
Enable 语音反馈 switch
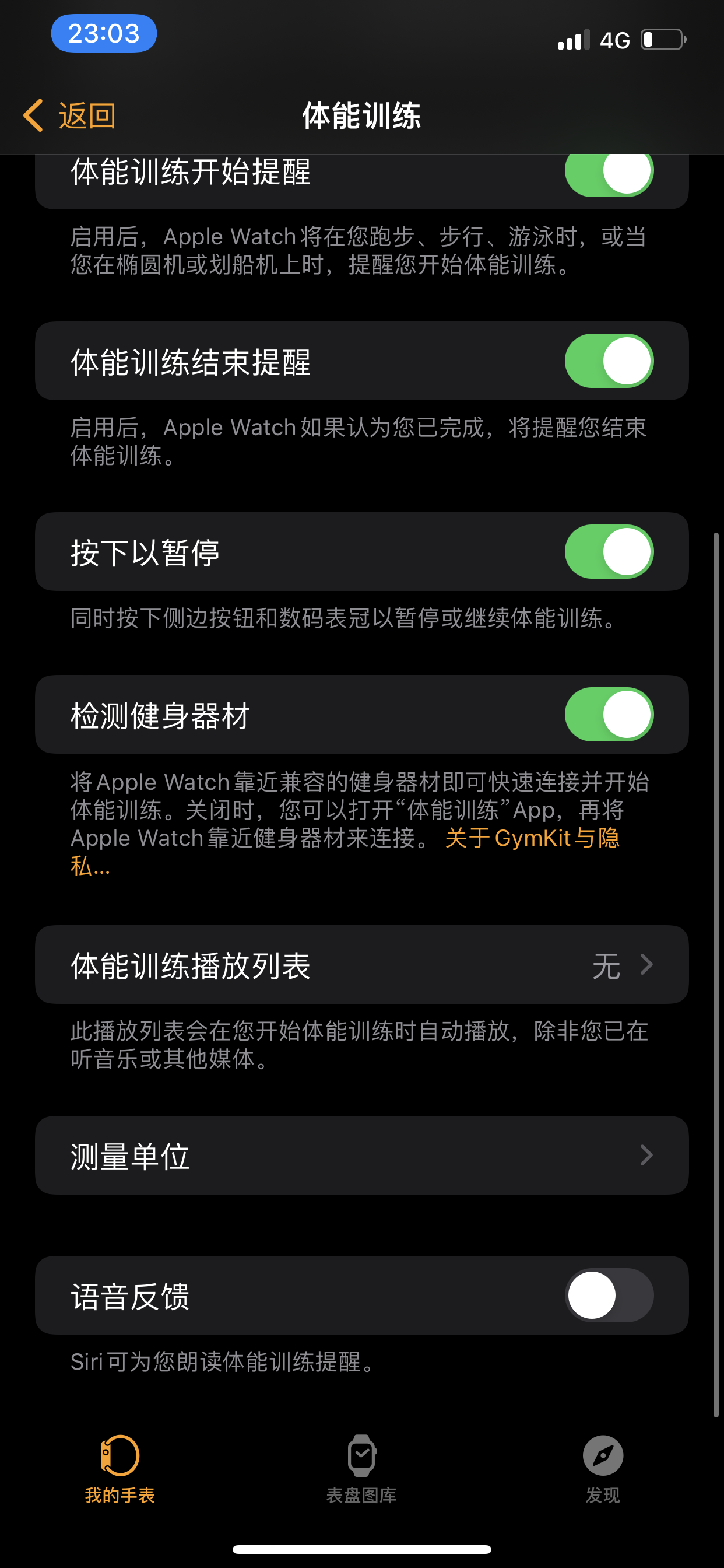coord(609,1296)
